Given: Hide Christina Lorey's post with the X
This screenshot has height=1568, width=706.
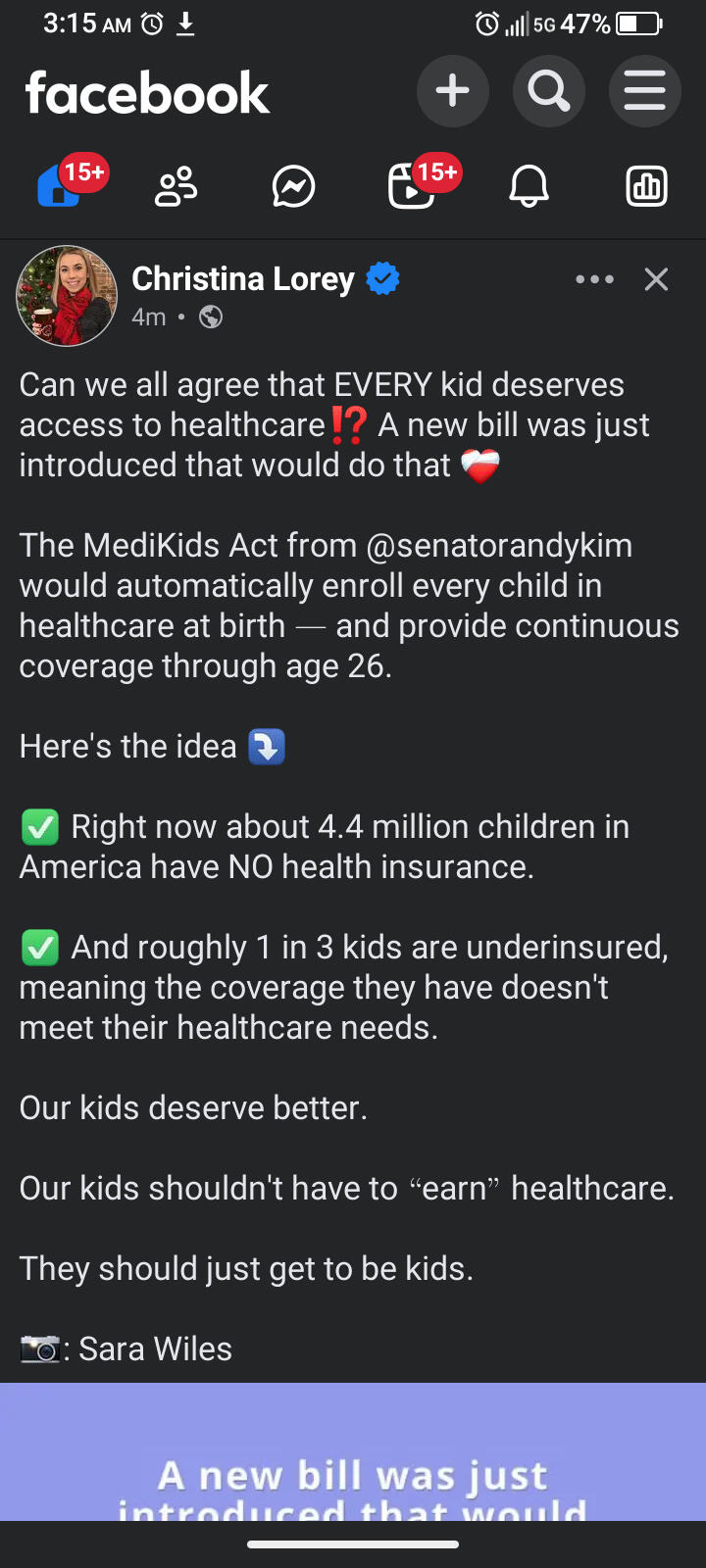Looking at the screenshot, I should pyautogui.click(x=656, y=279).
